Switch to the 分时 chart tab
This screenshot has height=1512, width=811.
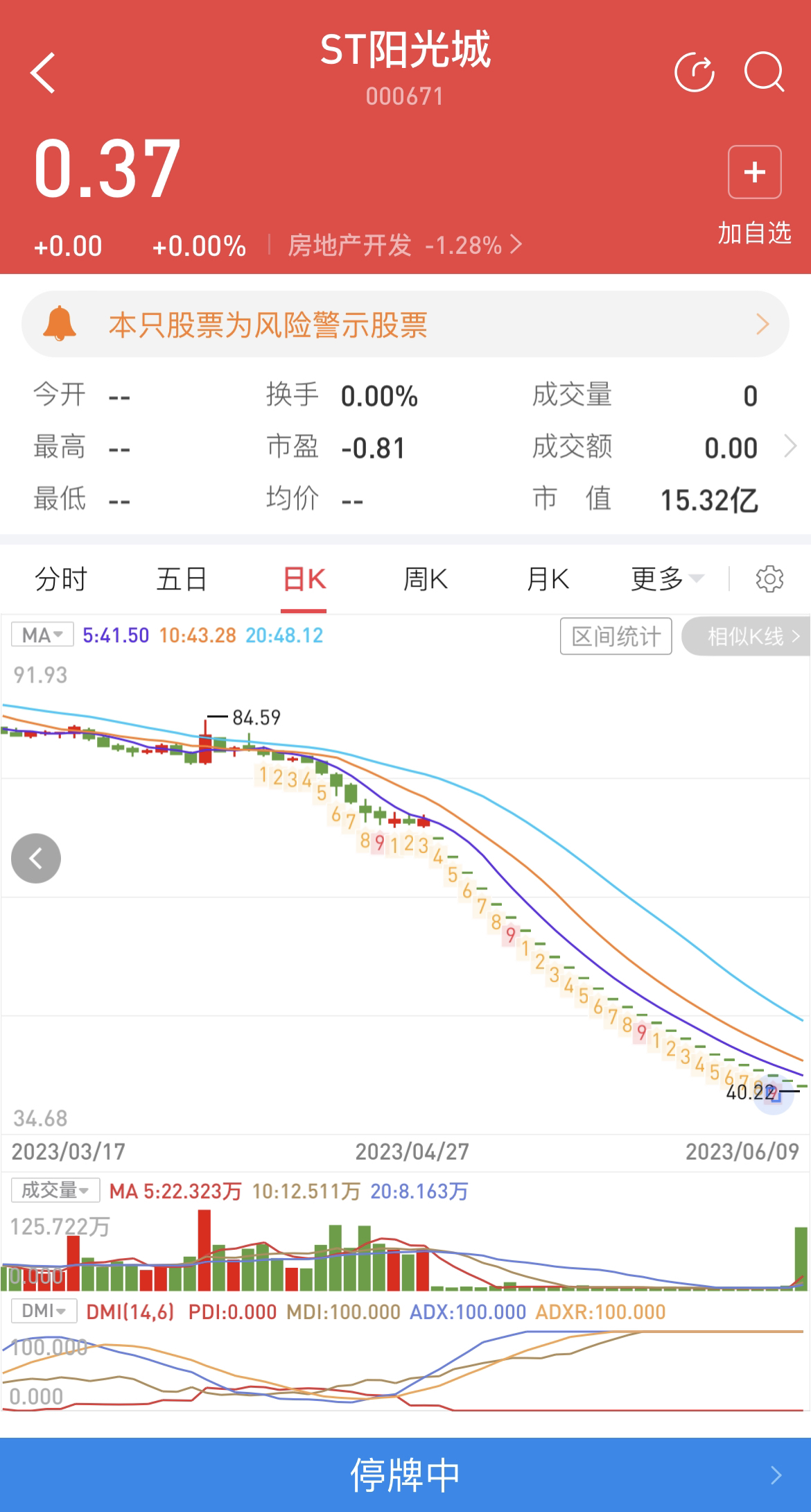pos(61,579)
